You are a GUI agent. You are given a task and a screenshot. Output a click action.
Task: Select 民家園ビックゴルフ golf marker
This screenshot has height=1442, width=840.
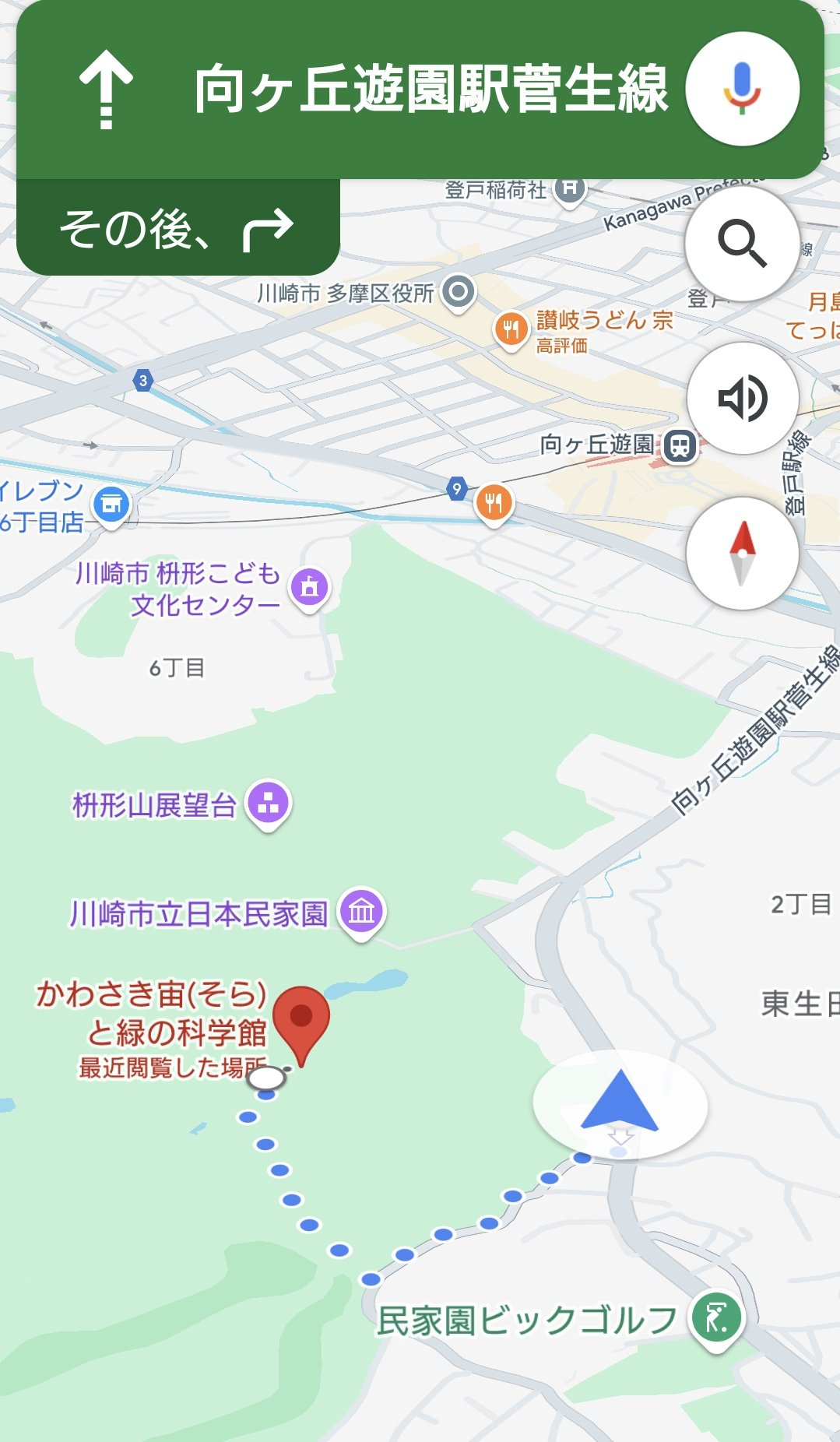[716, 1317]
